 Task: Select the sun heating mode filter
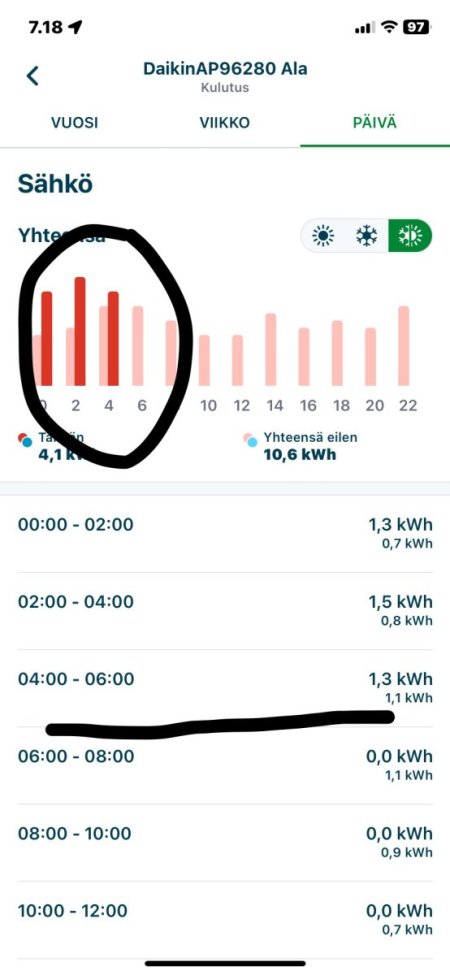tap(323, 236)
